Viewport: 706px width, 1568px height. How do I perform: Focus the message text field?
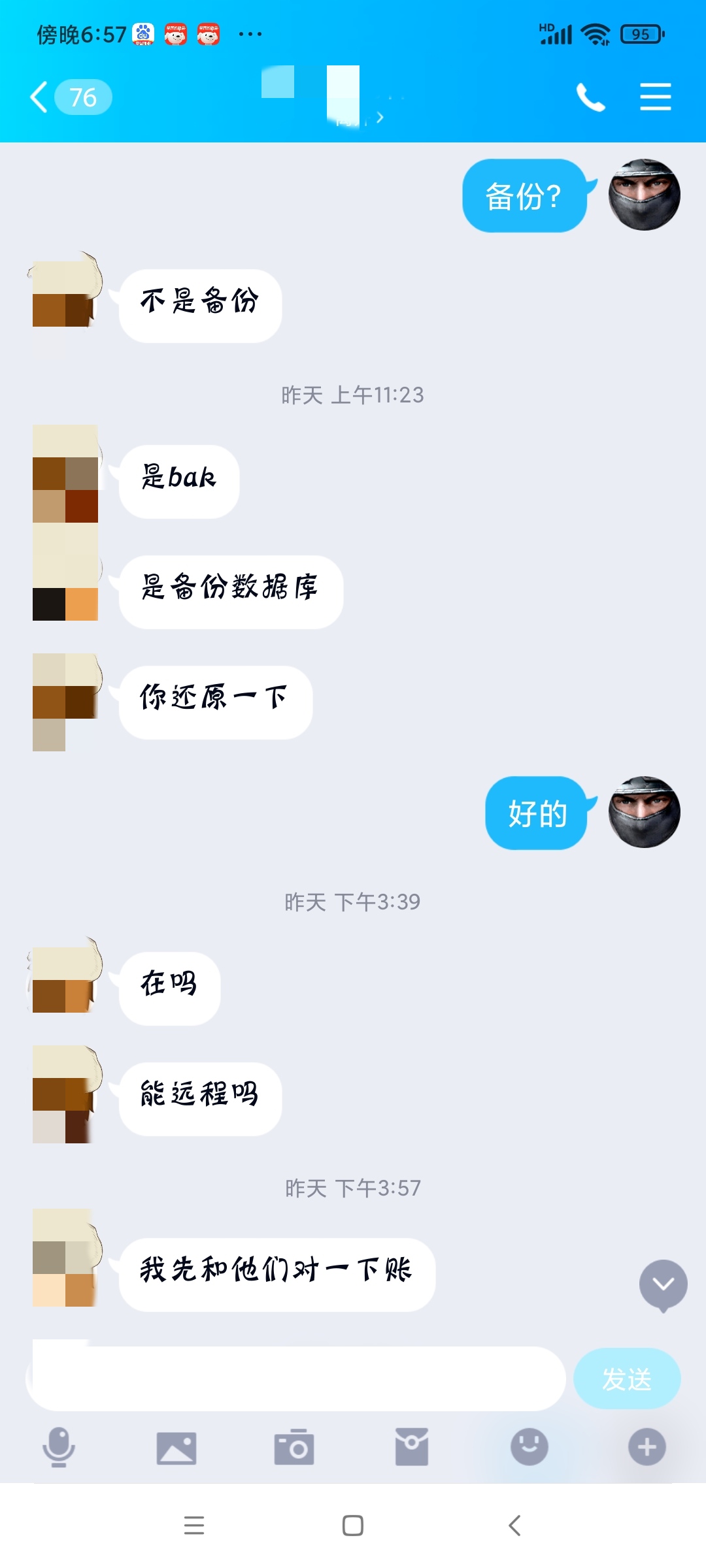(x=295, y=1379)
